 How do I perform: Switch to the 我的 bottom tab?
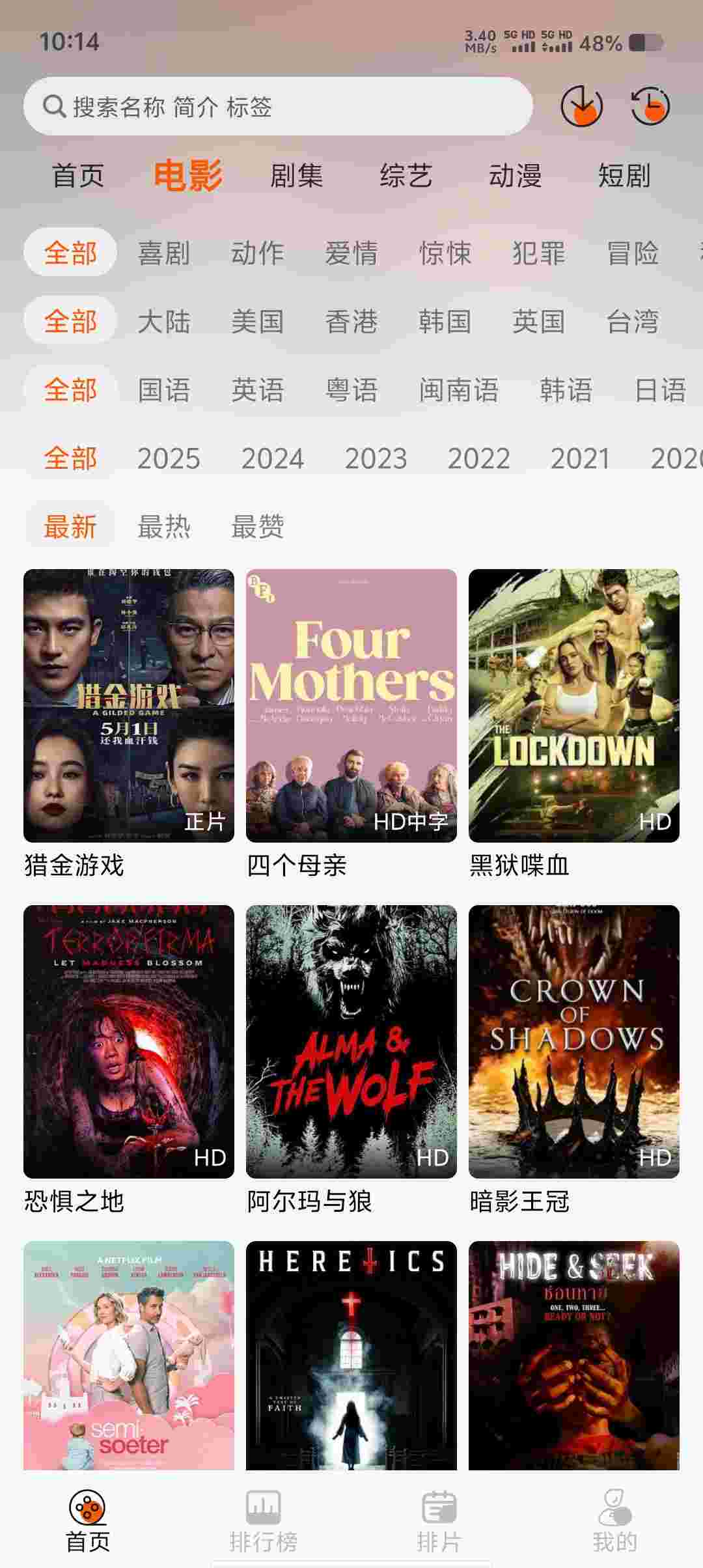[614, 1521]
